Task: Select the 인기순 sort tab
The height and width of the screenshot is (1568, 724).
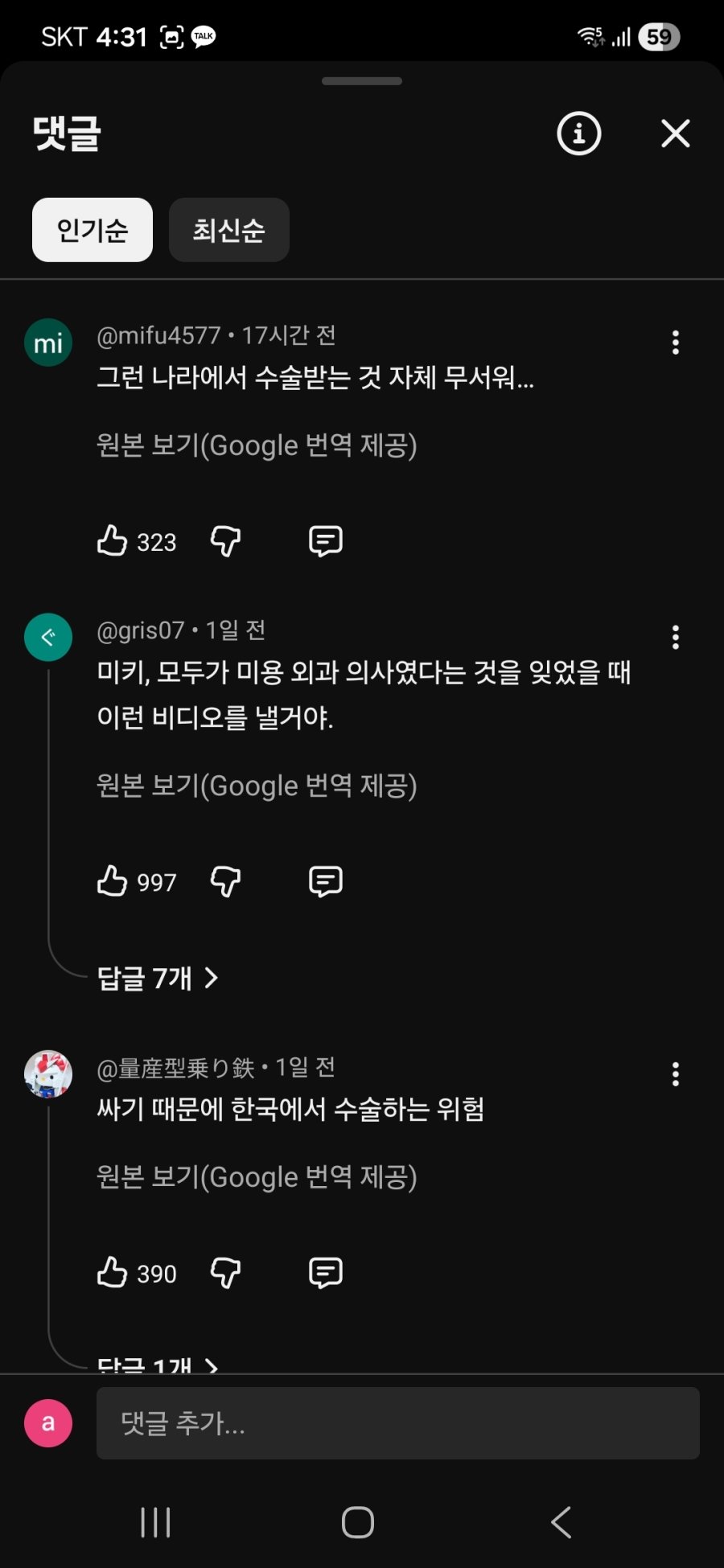Action: [93, 230]
